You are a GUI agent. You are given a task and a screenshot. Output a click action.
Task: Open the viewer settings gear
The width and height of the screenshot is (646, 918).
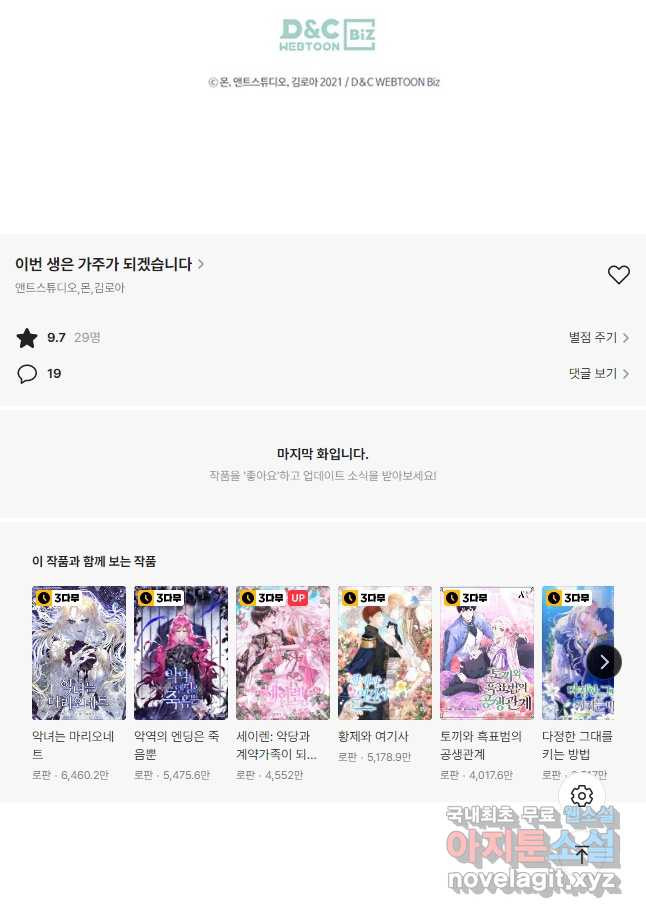pyautogui.click(x=582, y=796)
